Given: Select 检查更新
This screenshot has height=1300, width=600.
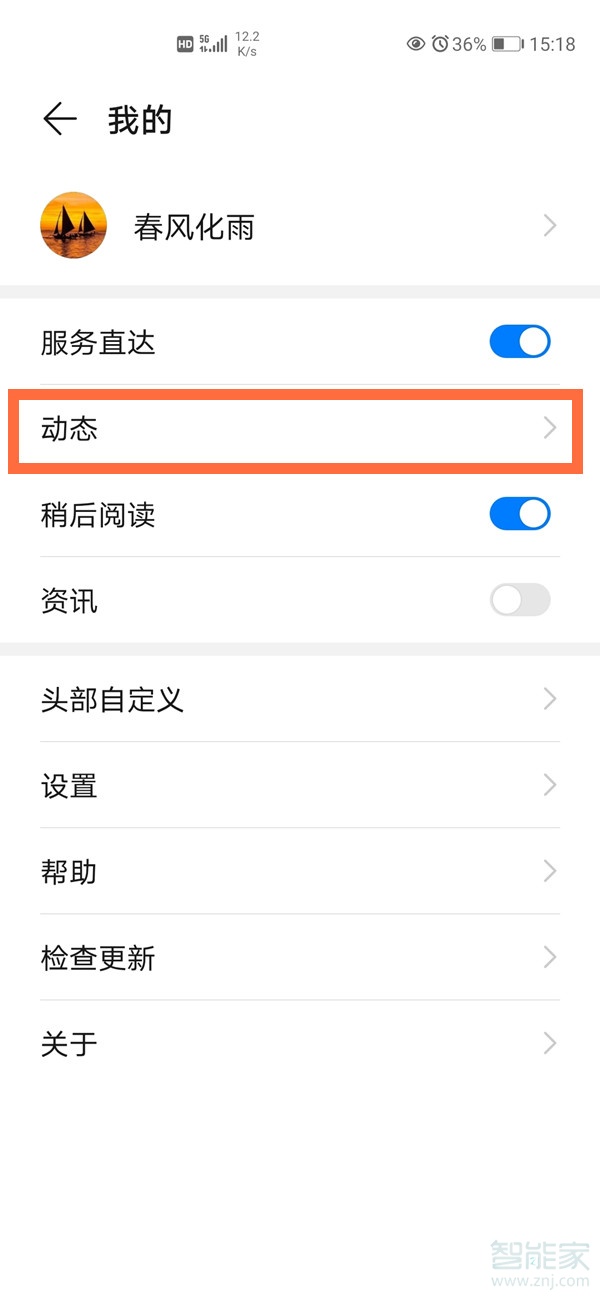Looking at the screenshot, I should (x=300, y=958).
